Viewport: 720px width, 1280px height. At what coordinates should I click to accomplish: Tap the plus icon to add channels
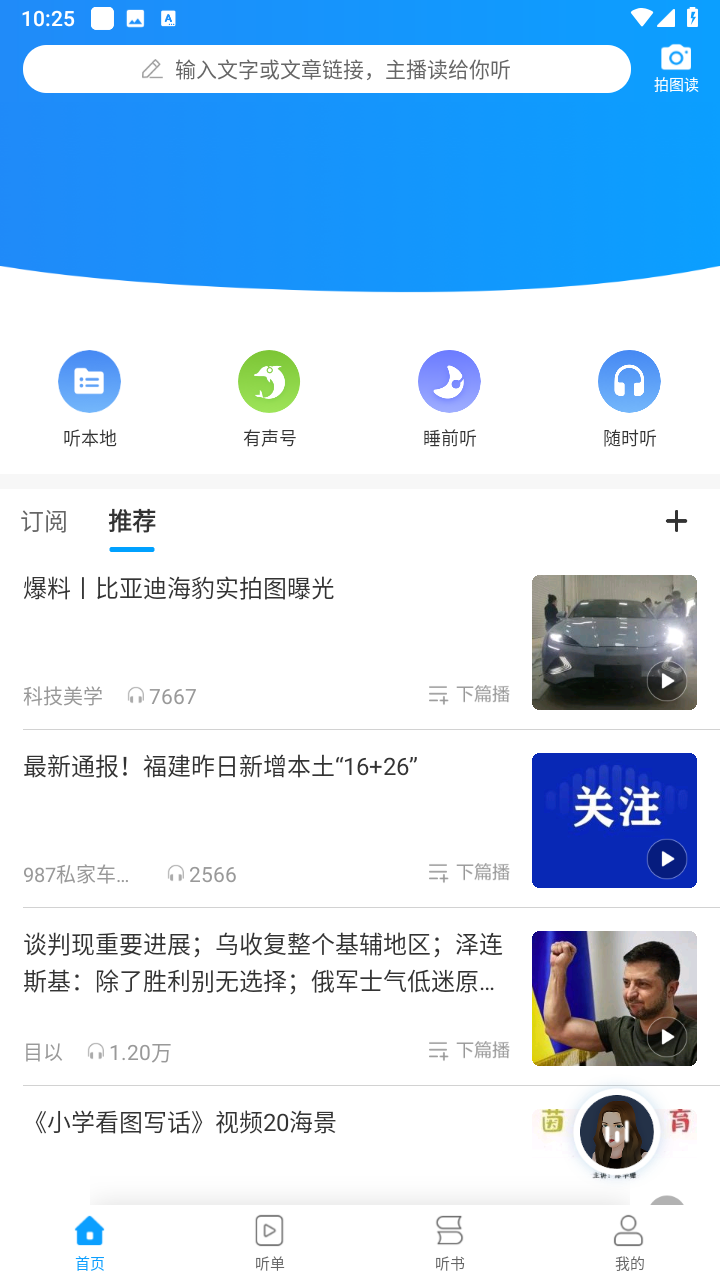point(677,521)
